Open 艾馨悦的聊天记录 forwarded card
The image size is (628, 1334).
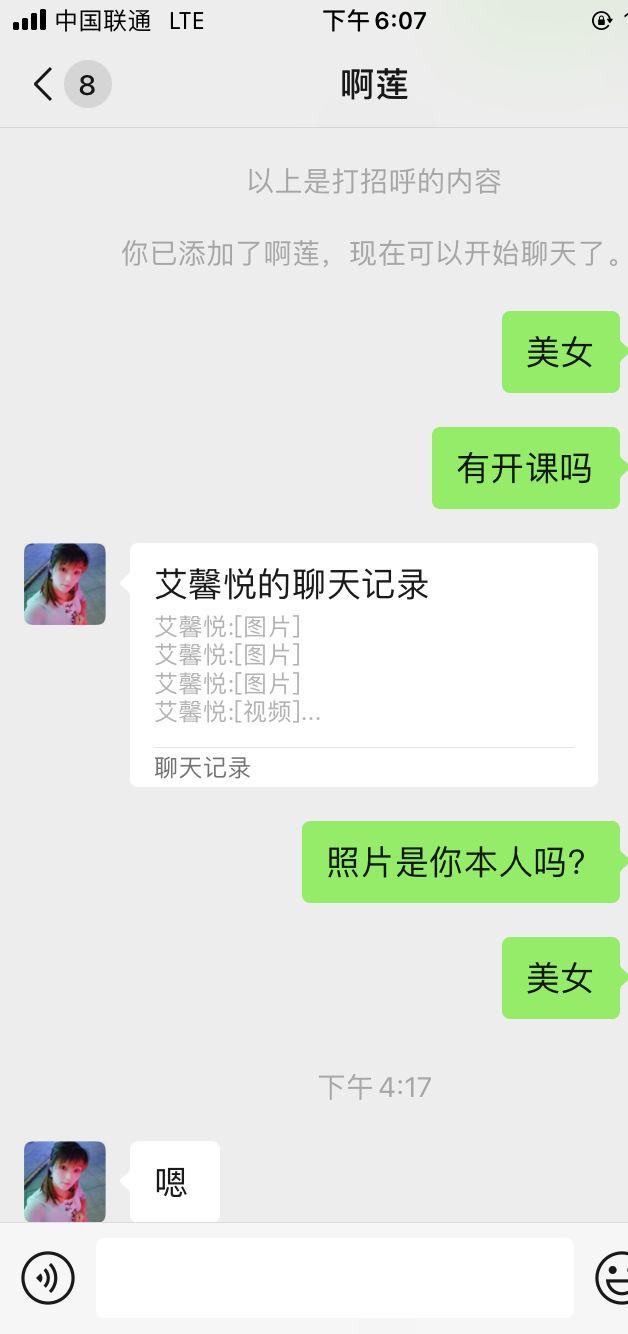click(363, 664)
